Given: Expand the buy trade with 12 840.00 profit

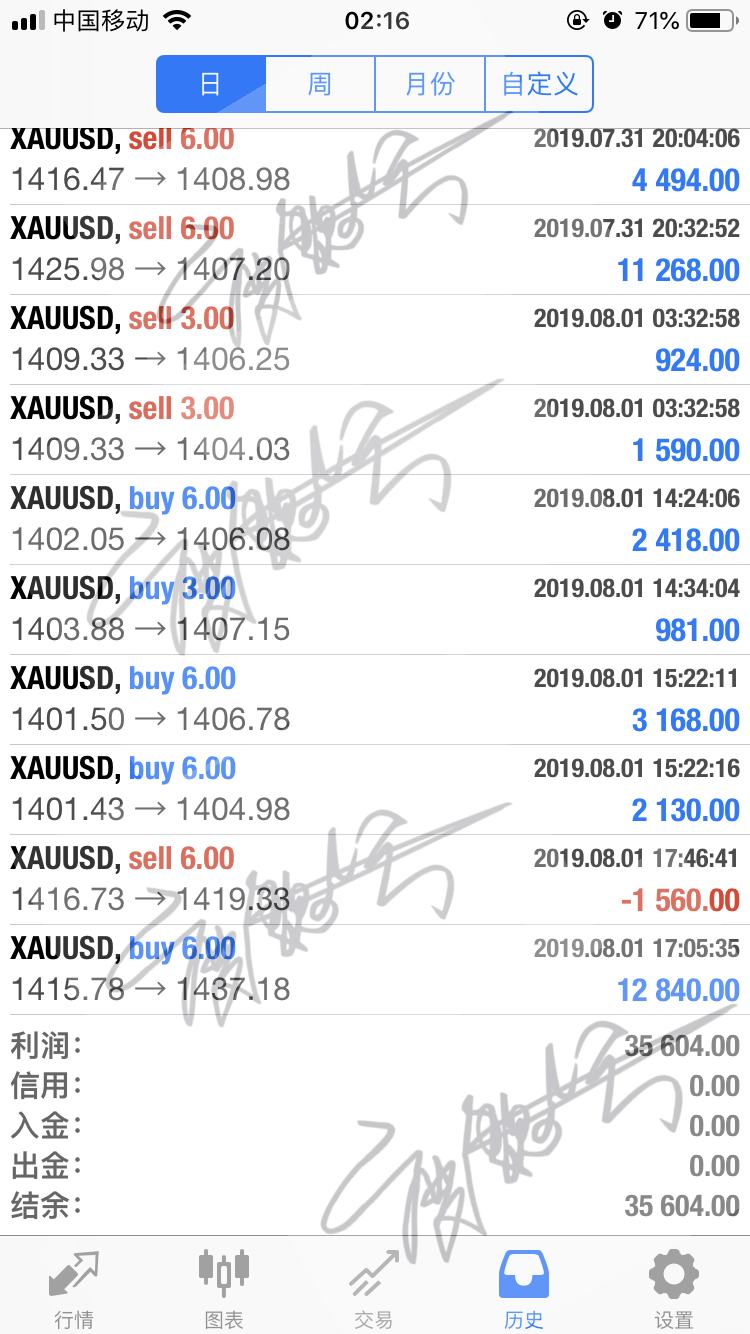Looking at the screenshot, I should pos(375,970).
